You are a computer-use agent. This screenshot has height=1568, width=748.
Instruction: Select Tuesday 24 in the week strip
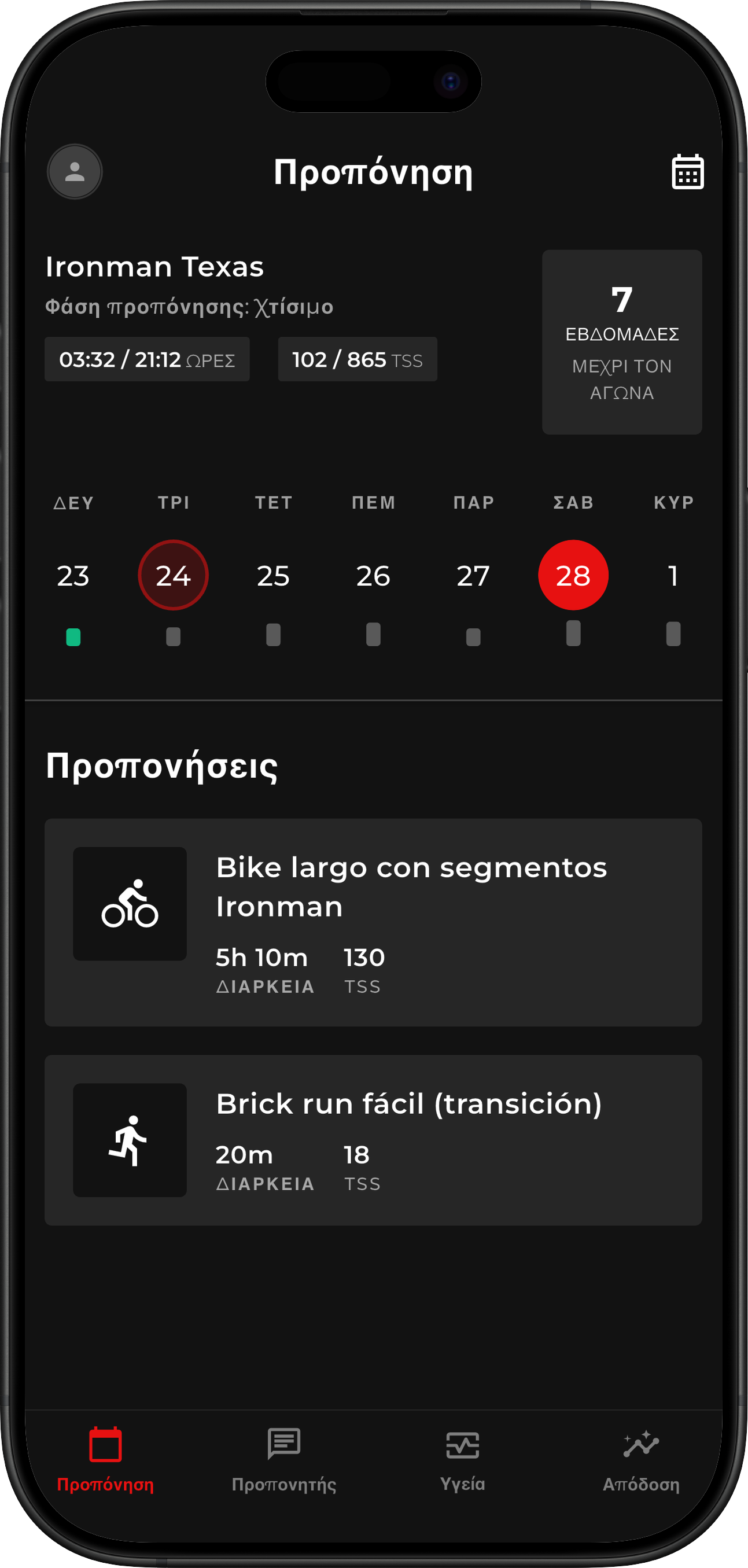[174, 575]
